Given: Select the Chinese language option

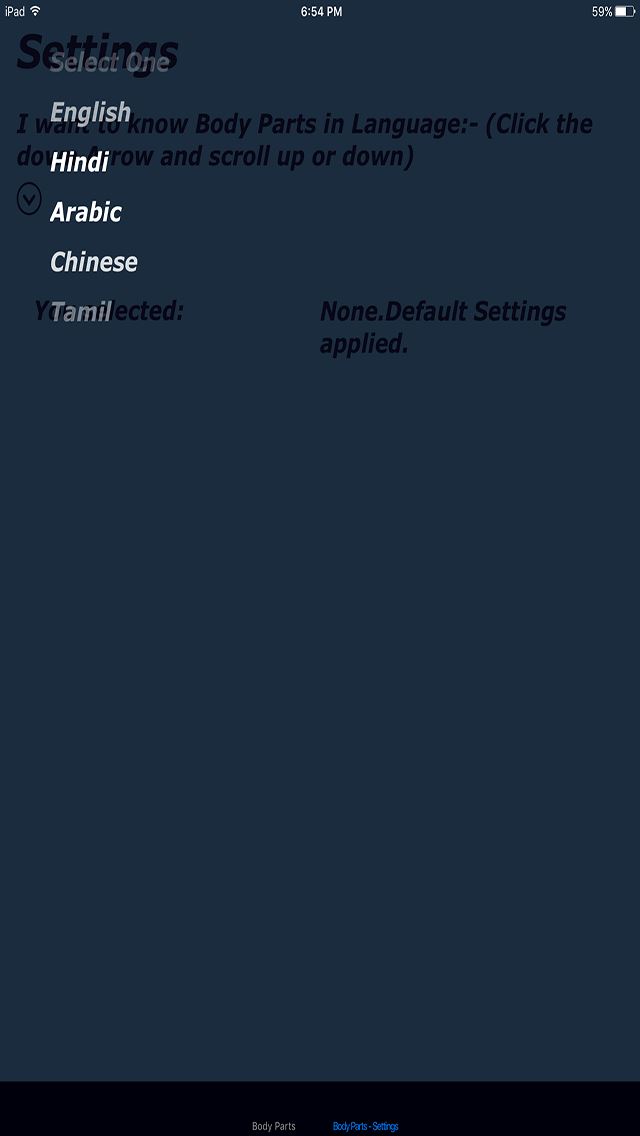Looking at the screenshot, I should click(x=93, y=262).
